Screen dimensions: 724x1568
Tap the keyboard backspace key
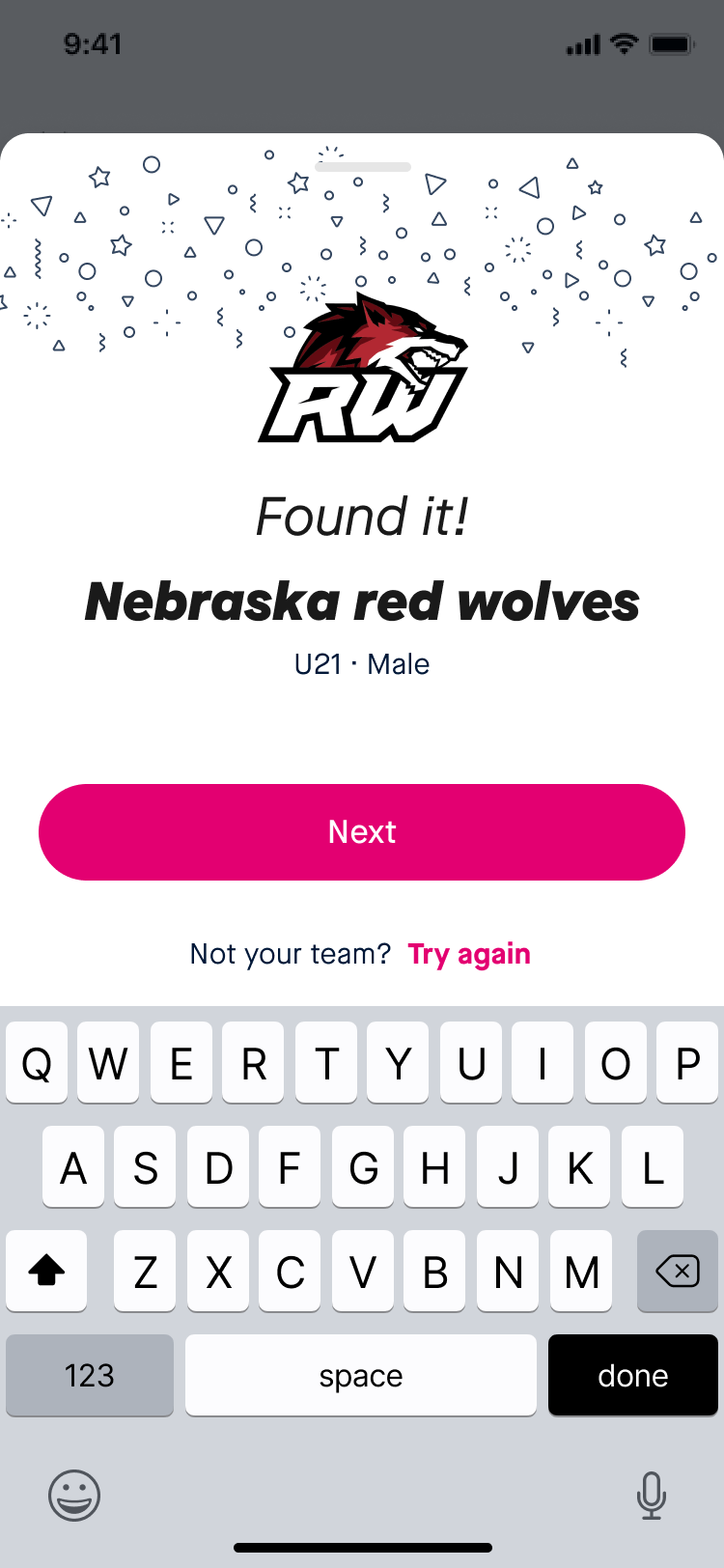pyautogui.click(x=677, y=1272)
